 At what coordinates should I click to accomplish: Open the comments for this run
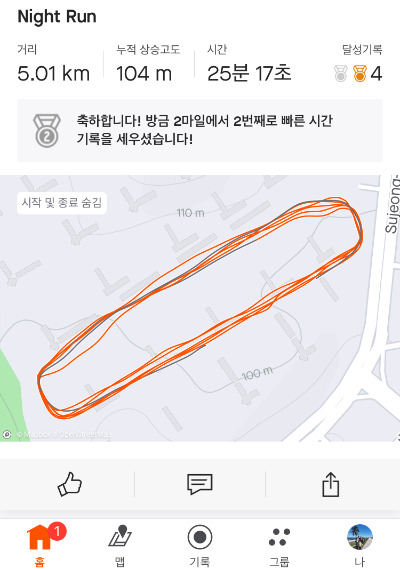(200, 484)
